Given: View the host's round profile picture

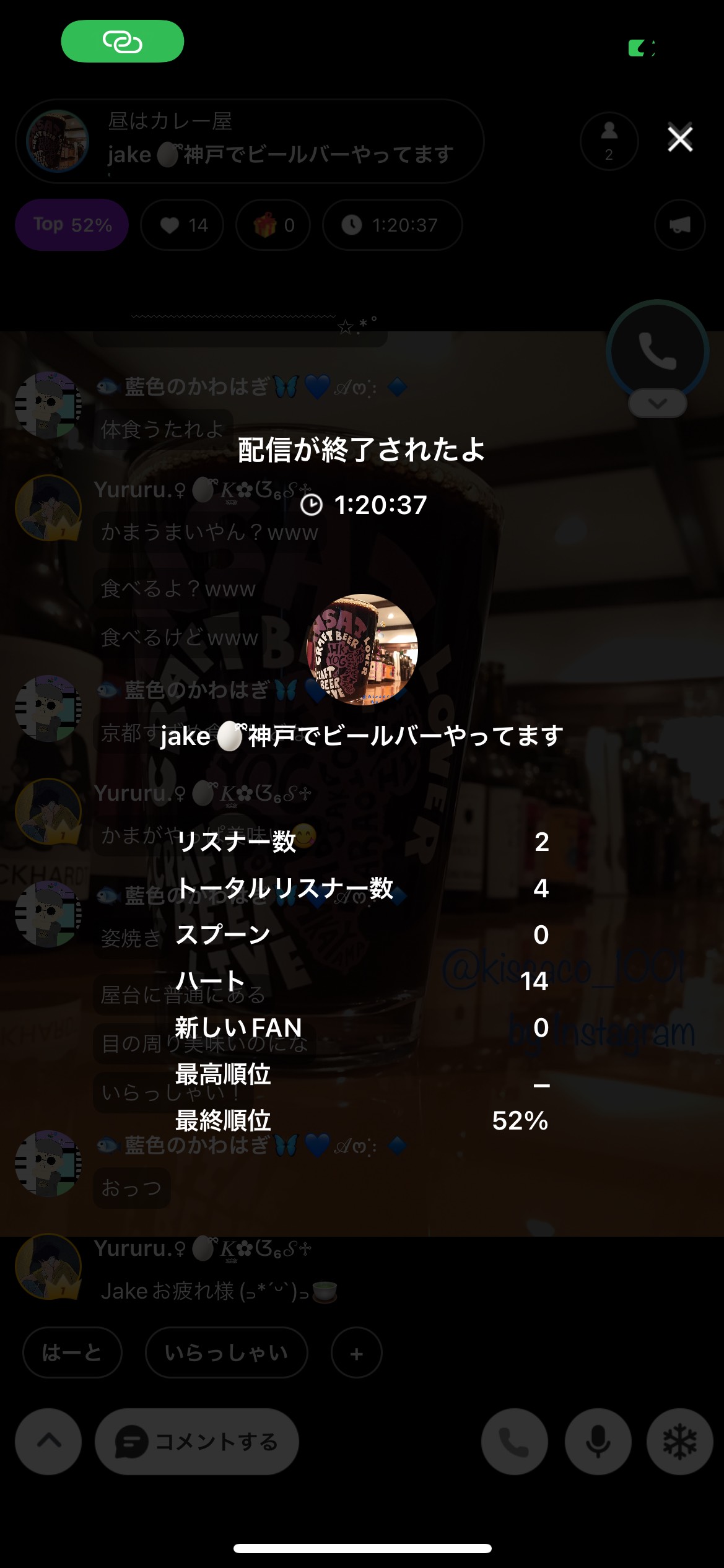Looking at the screenshot, I should click(x=362, y=650).
